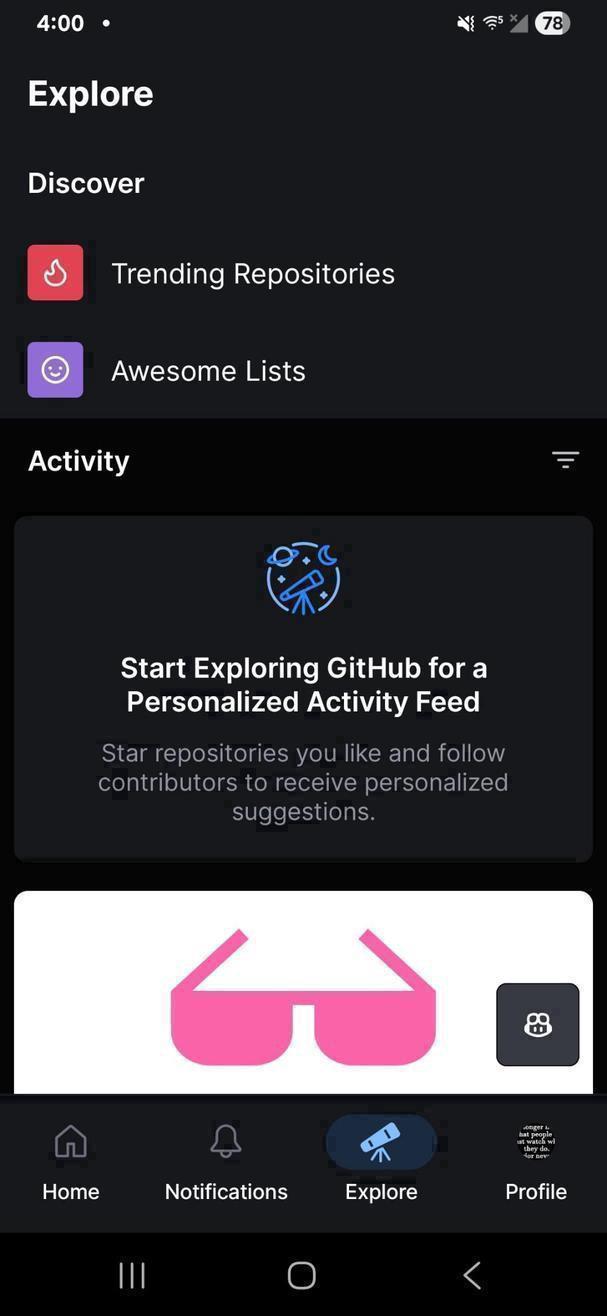Select the Explore tab
Image resolution: width=607 pixels, height=1316 pixels.
coord(381,1161)
